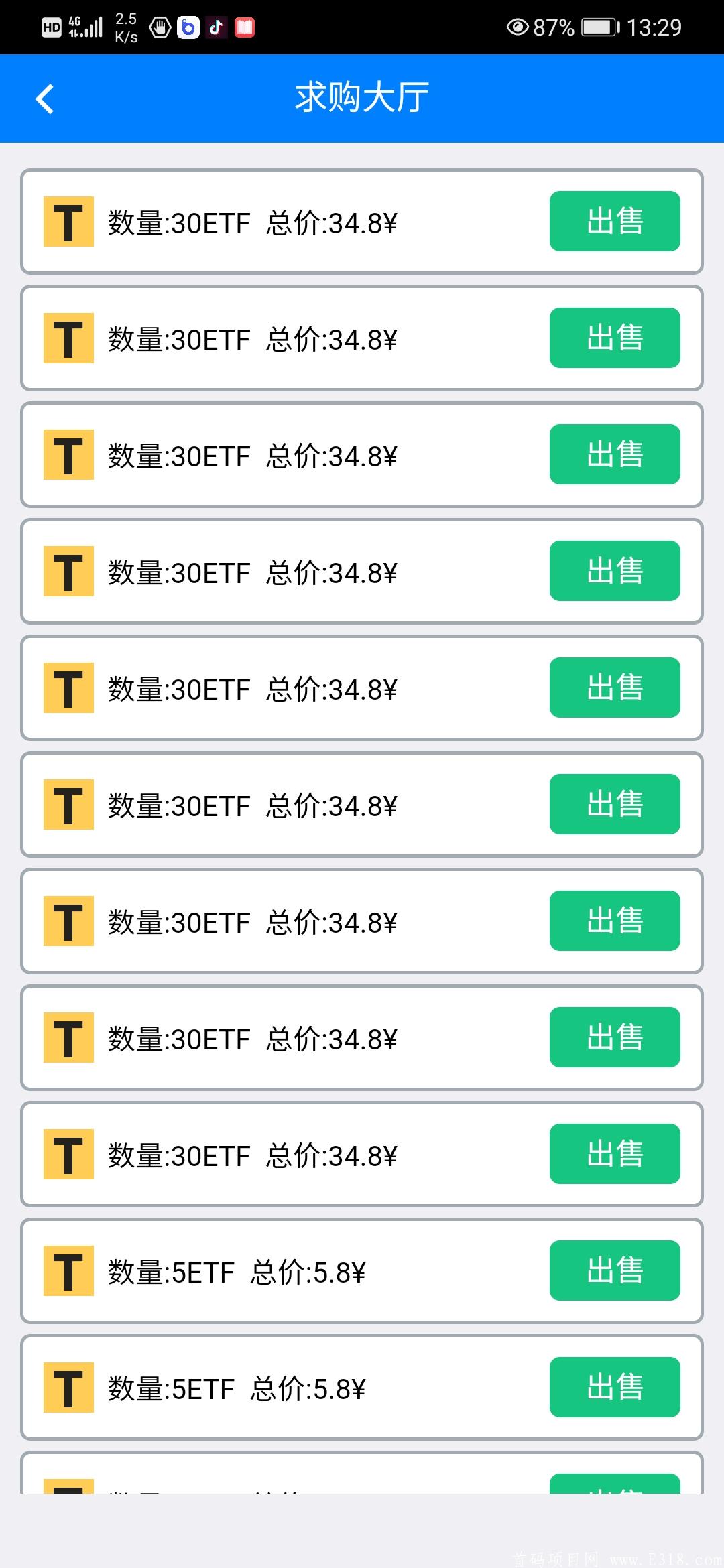Tap the clock showing 13:29

pos(654,27)
